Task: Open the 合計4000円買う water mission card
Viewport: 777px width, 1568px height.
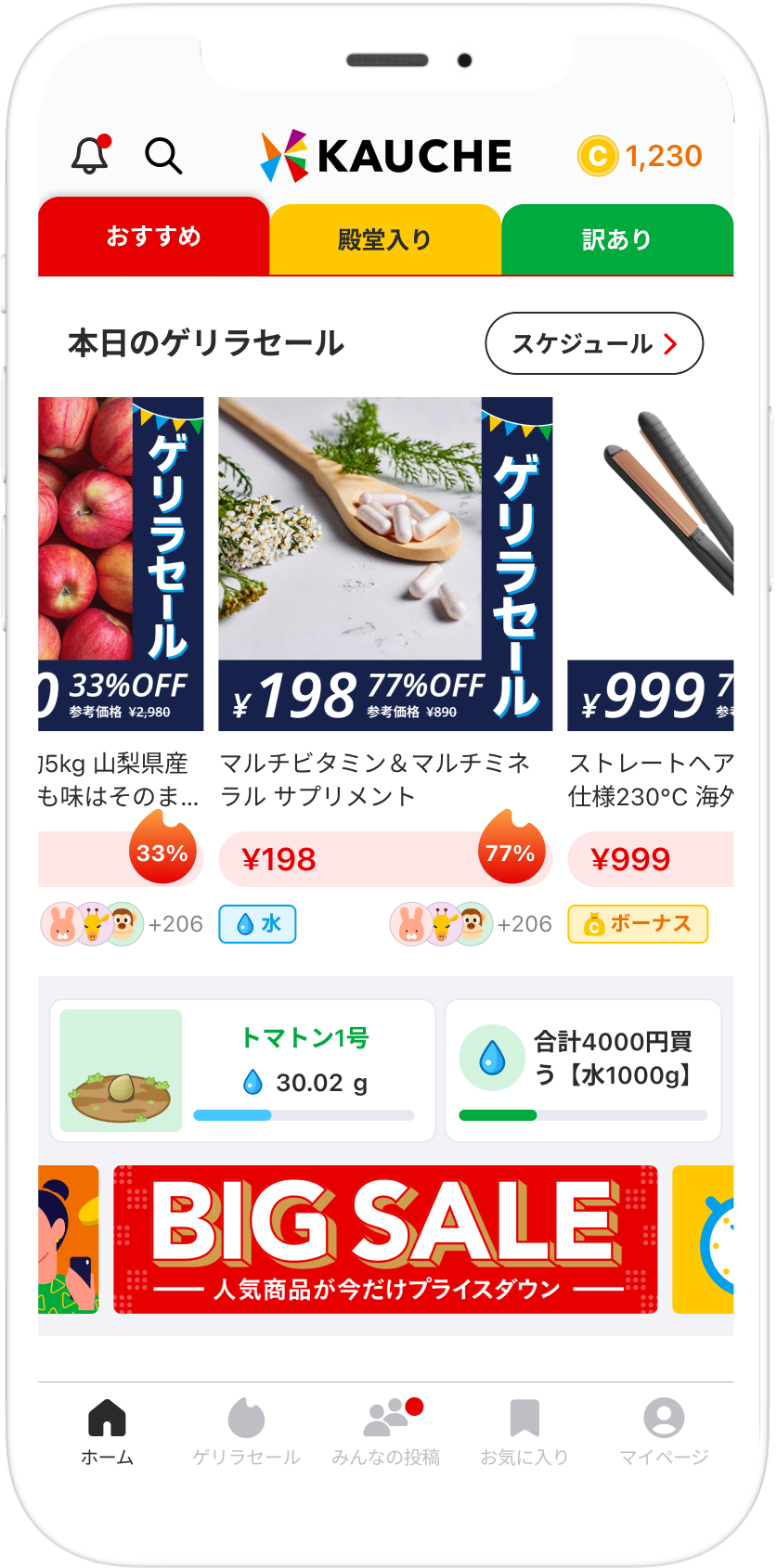Action: pos(584,1071)
